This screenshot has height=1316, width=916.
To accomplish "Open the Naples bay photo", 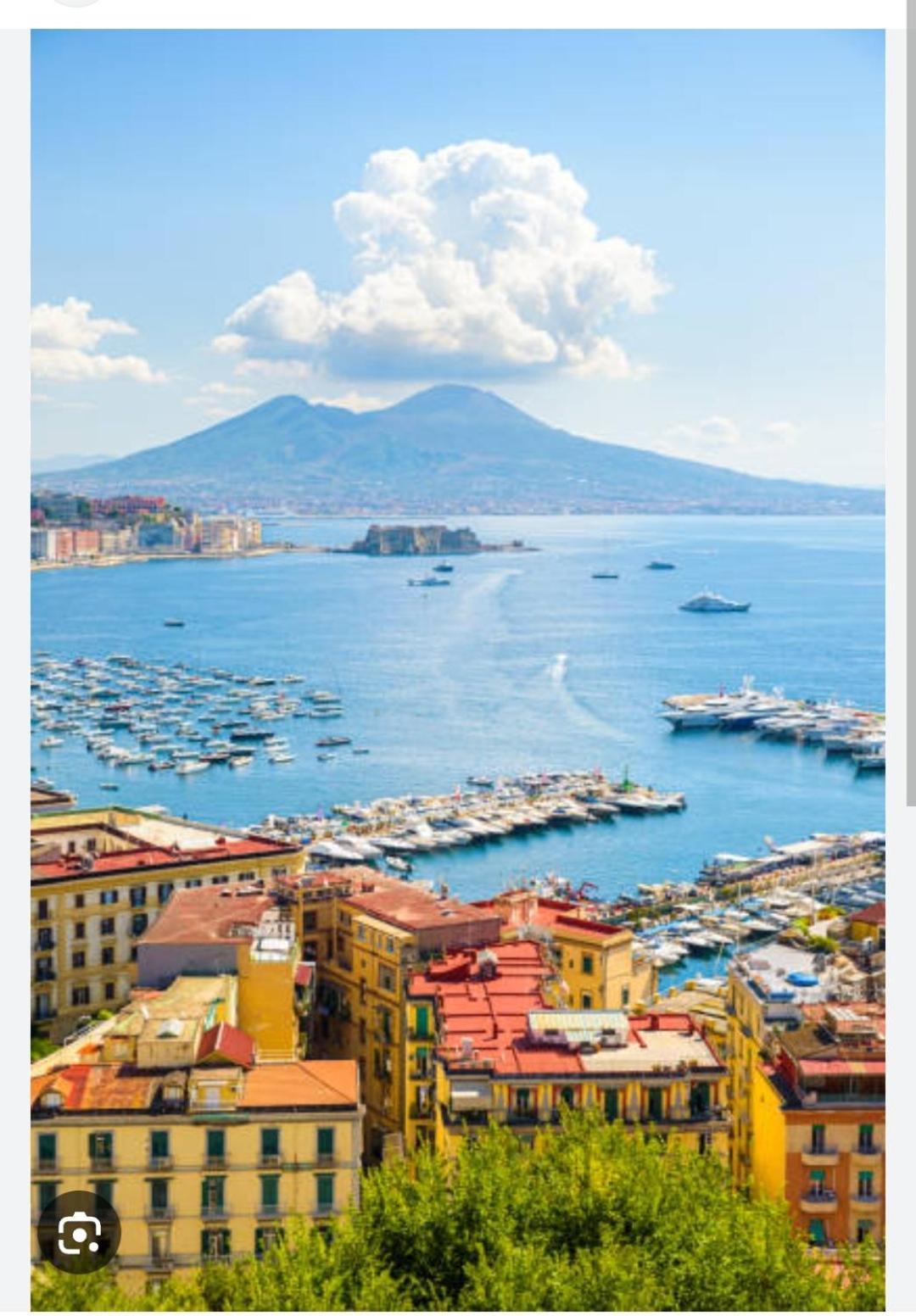I will pos(458,644).
